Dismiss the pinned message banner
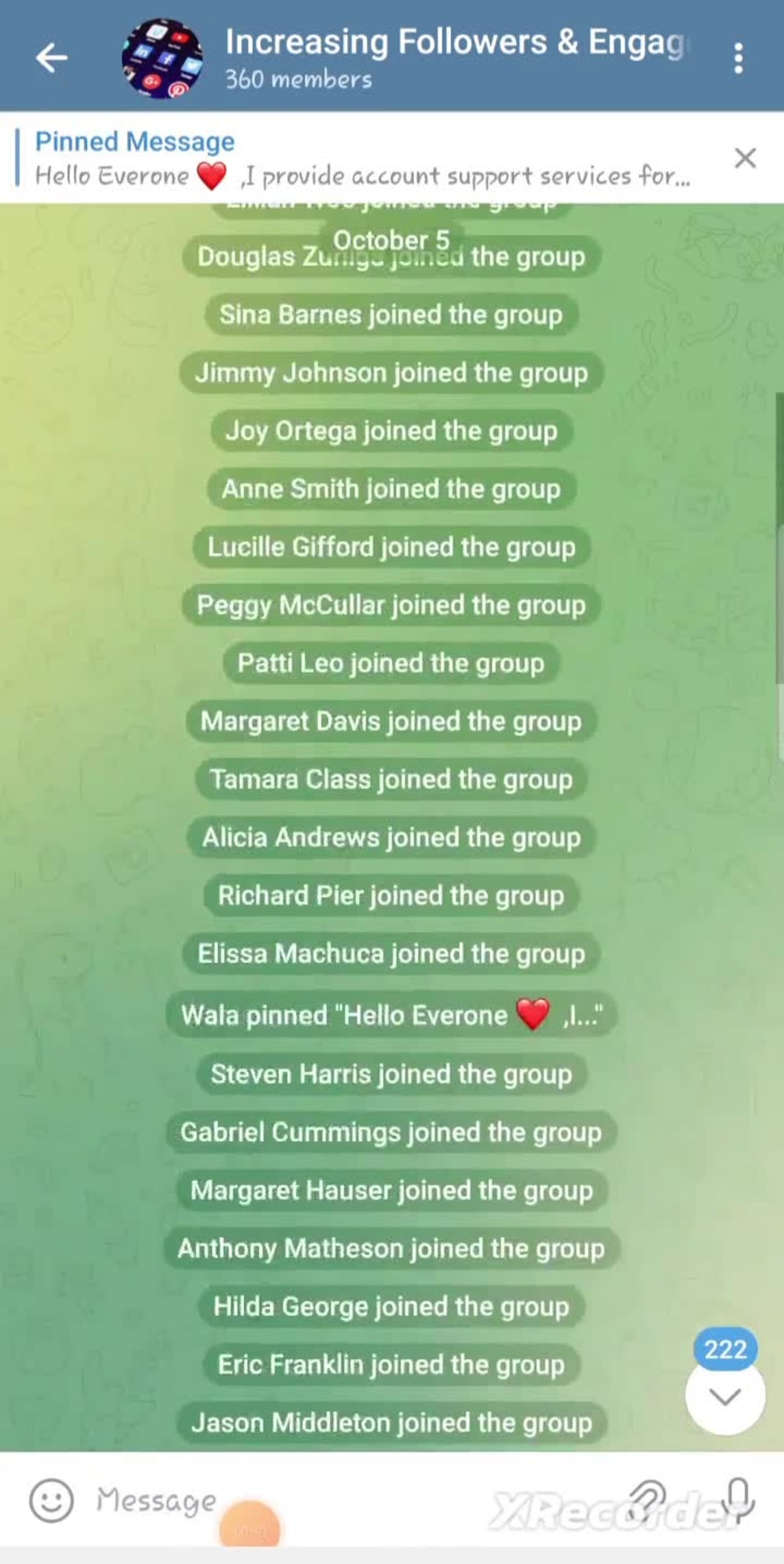Screen dimensions: 784x1564 (745, 158)
